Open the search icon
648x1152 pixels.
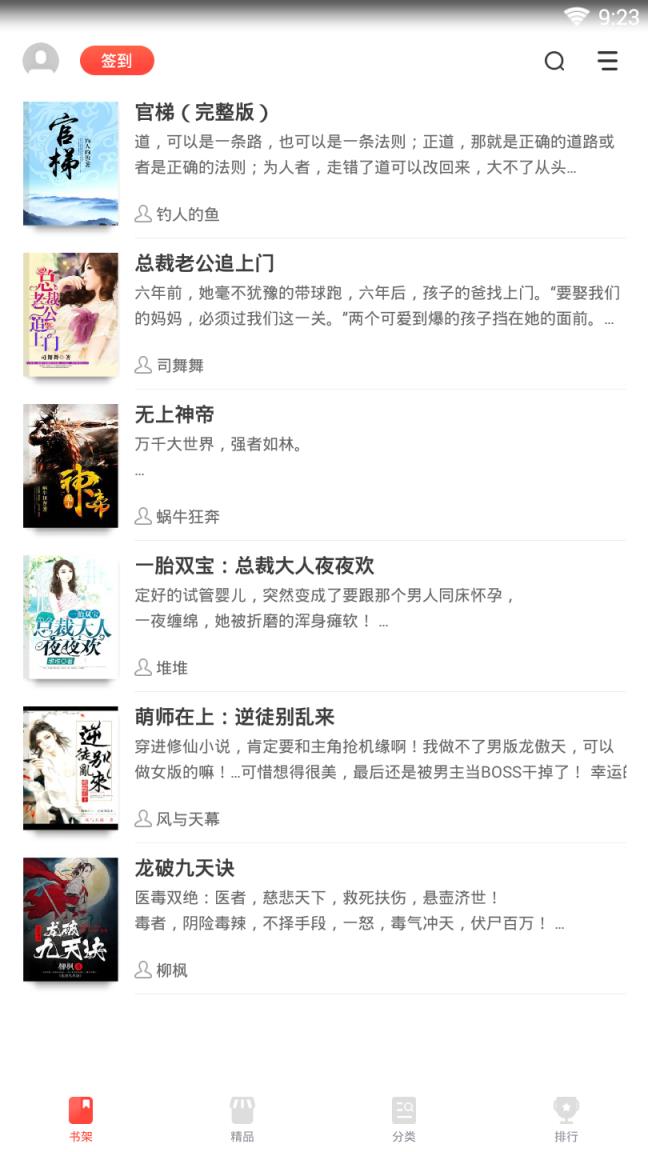coord(554,62)
